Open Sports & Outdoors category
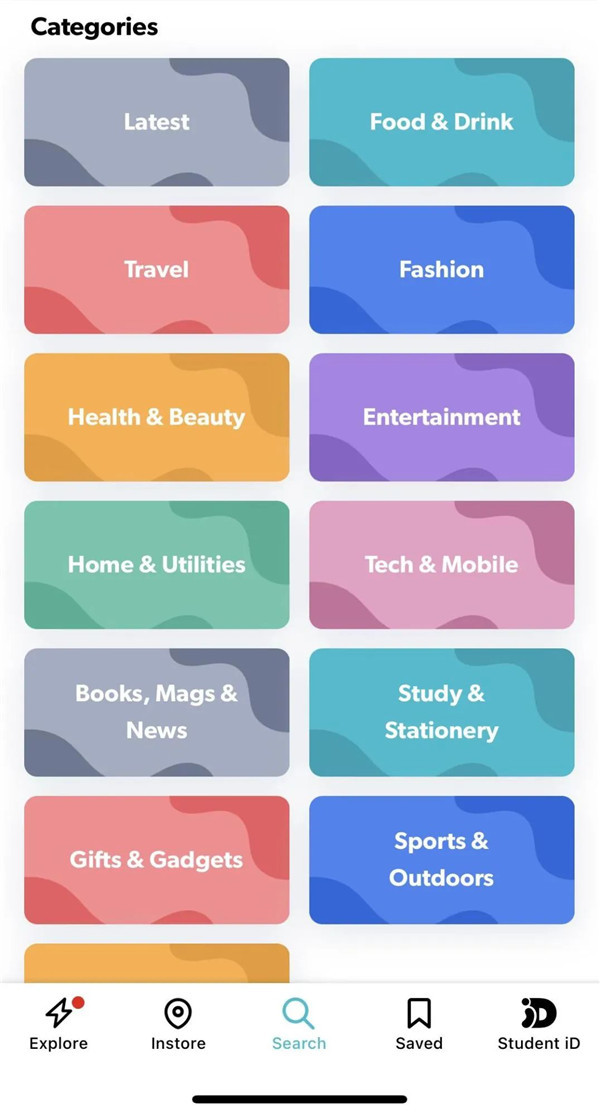Image resolution: width=600 pixels, height=1116 pixels. point(441,859)
